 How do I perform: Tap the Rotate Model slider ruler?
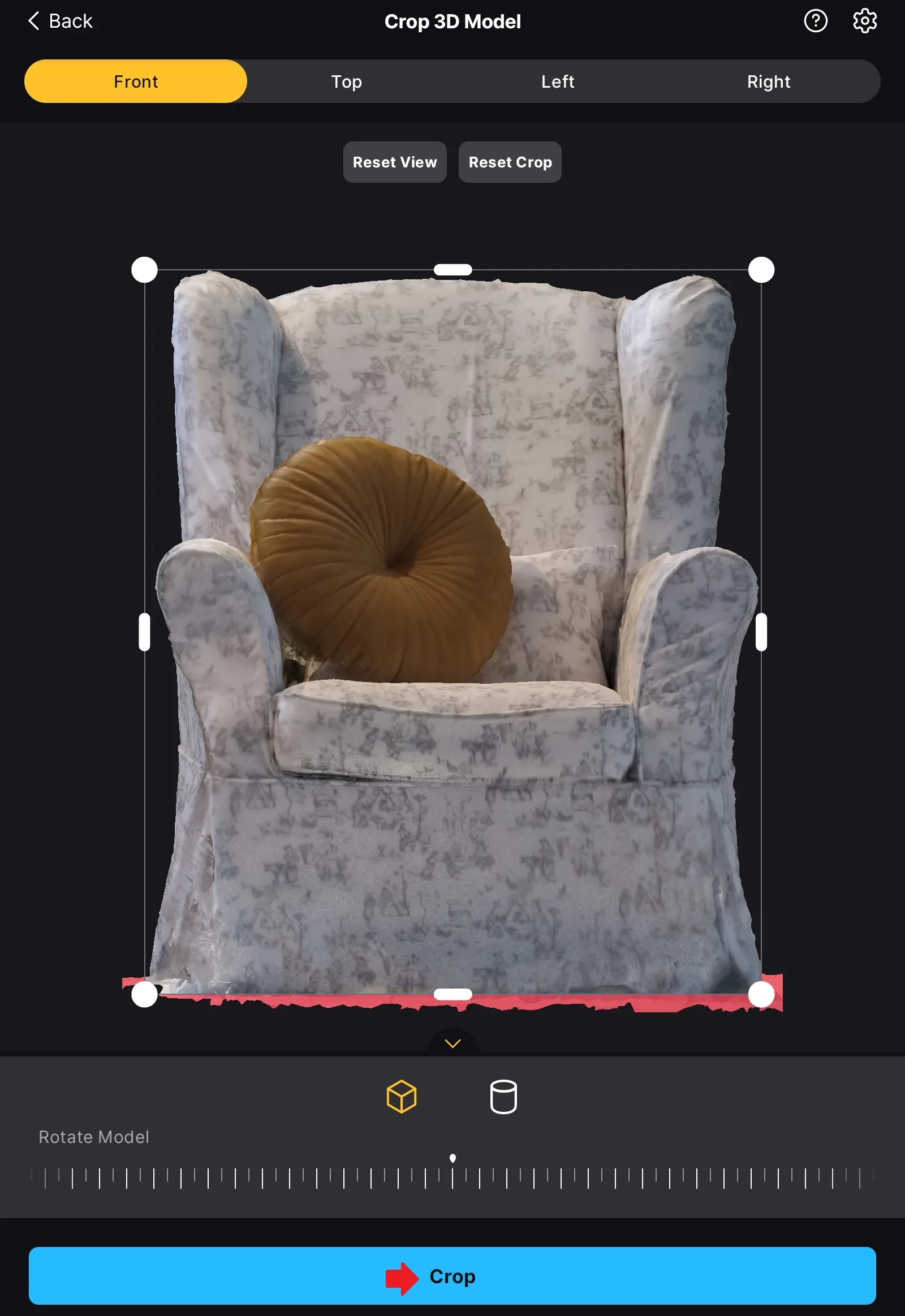pyautogui.click(x=453, y=1177)
